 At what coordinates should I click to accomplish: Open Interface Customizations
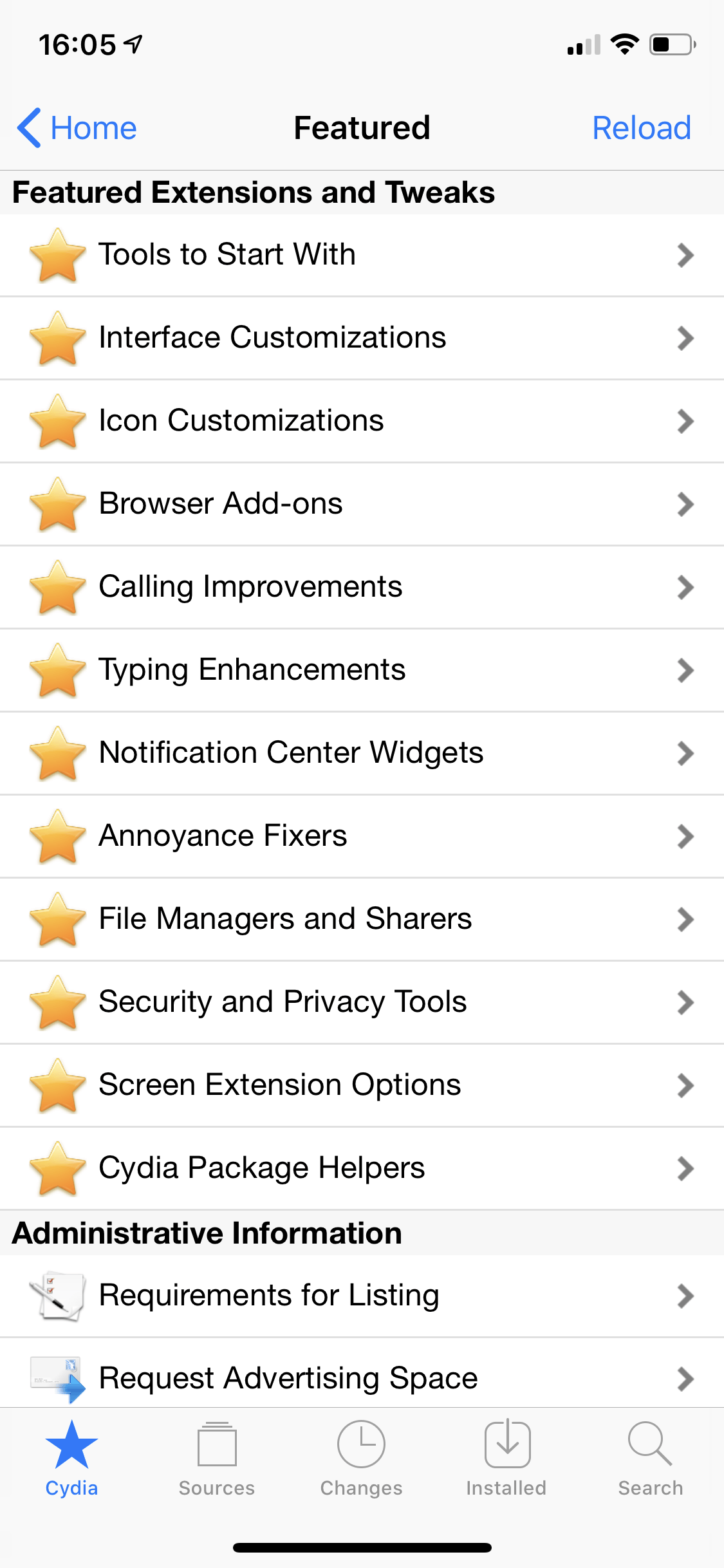362,339
